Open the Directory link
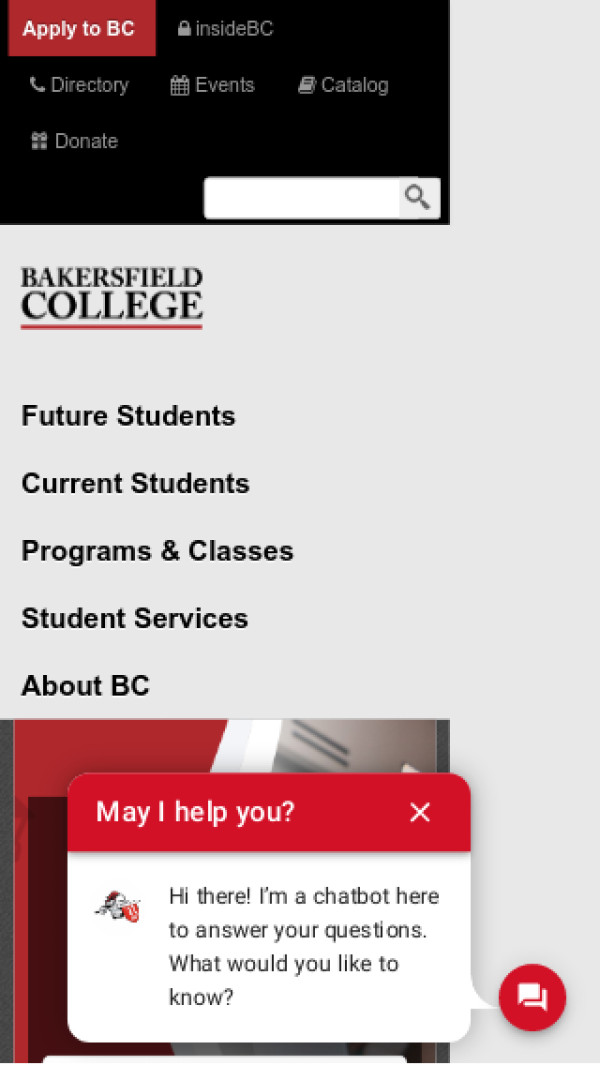Viewport: 600px width, 1065px height. (x=80, y=85)
